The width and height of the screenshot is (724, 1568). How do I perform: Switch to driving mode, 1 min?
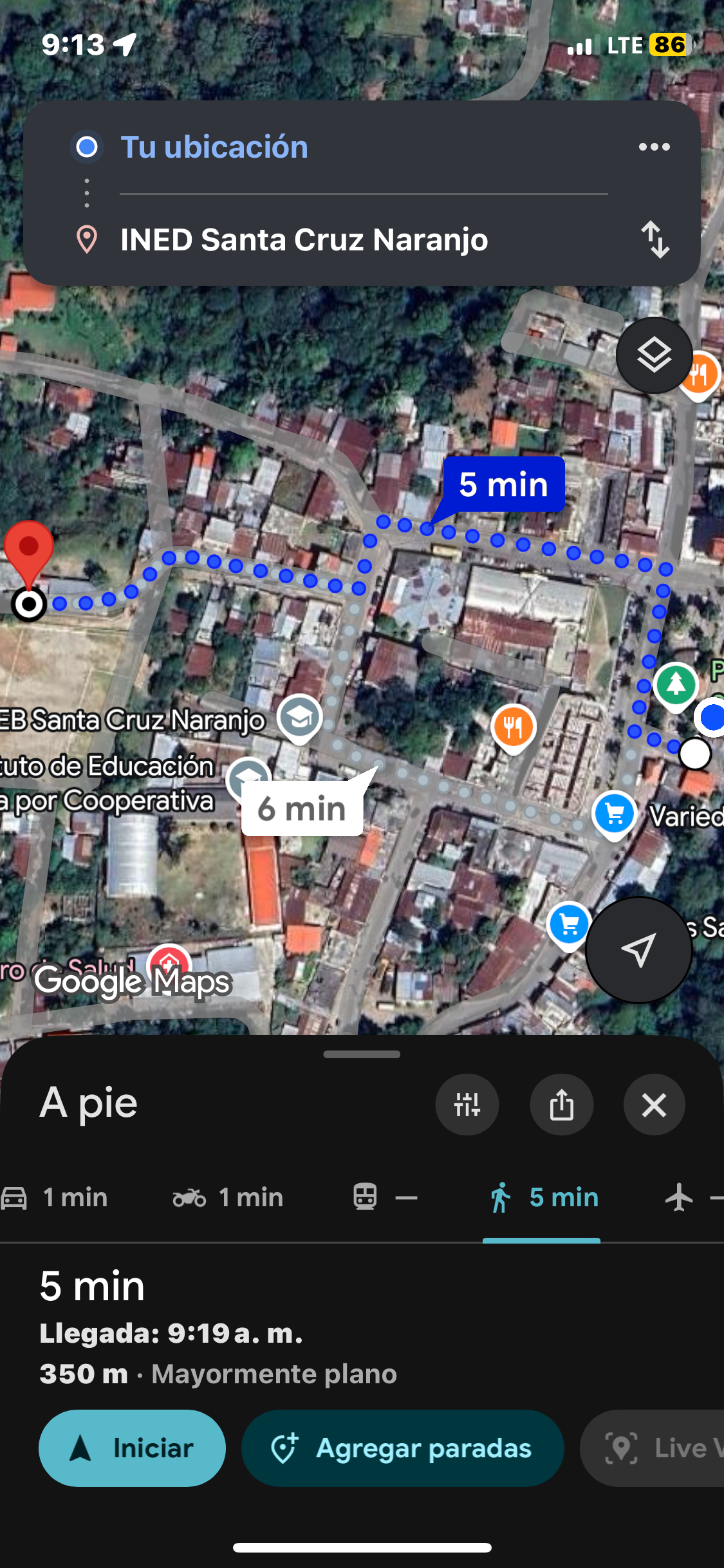pyautogui.click(x=55, y=1198)
